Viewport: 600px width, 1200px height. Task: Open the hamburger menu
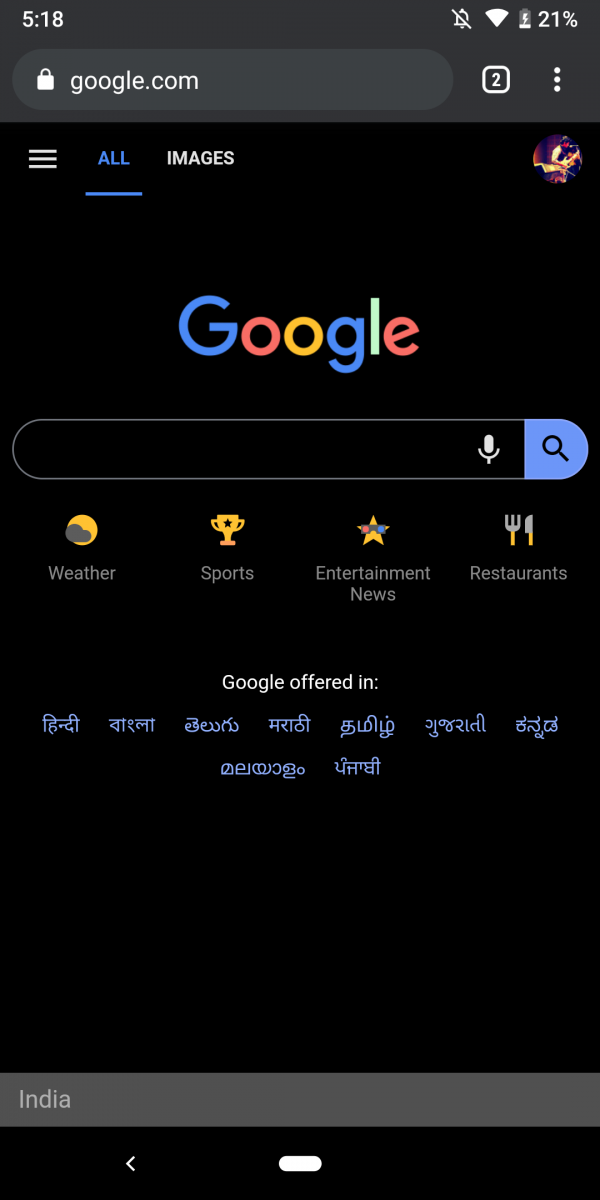pyautogui.click(x=43, y=159)
